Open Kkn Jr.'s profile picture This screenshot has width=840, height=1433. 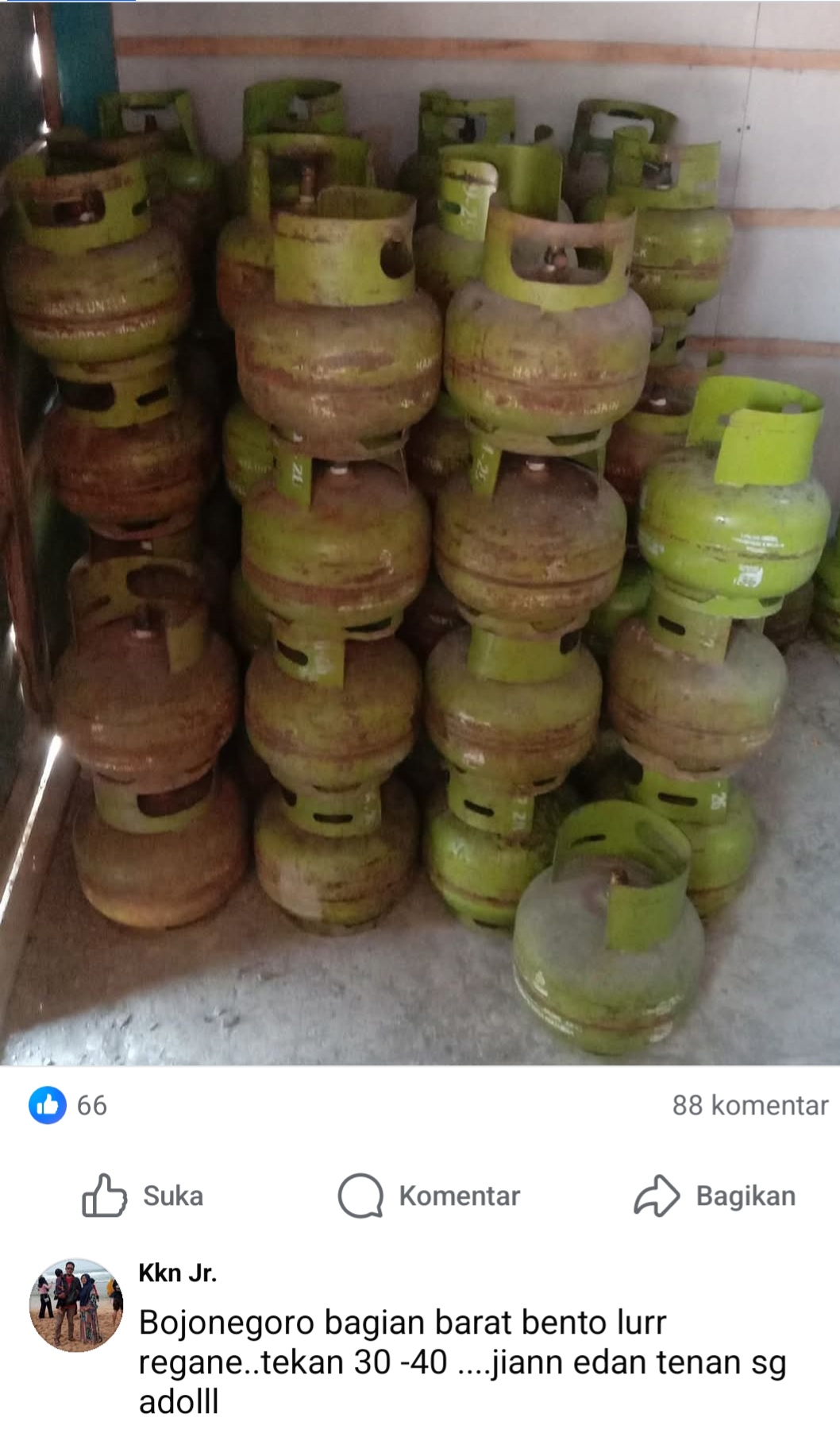[x=76, y=1304]
